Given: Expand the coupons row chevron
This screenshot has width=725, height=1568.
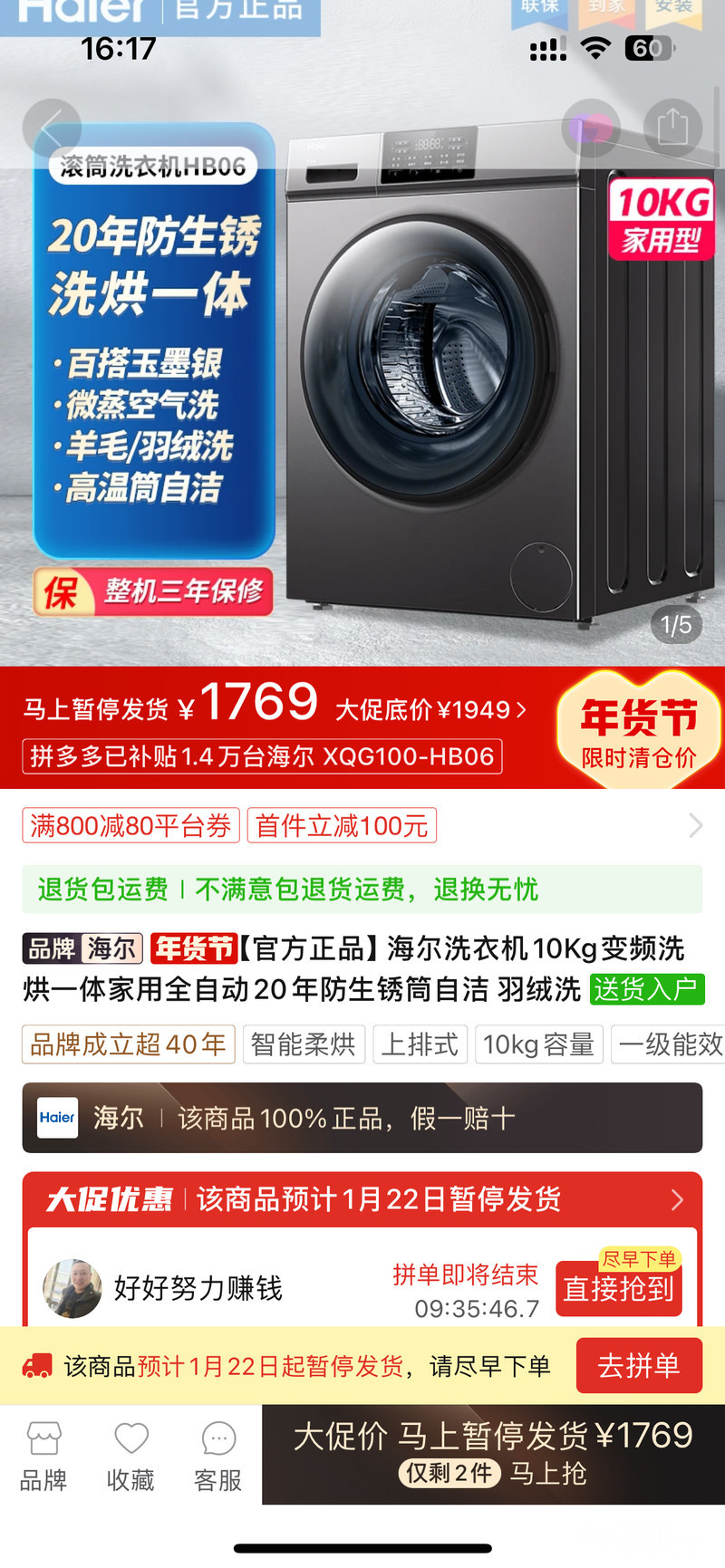Looking at the screenshot, I should coord(695,825).
